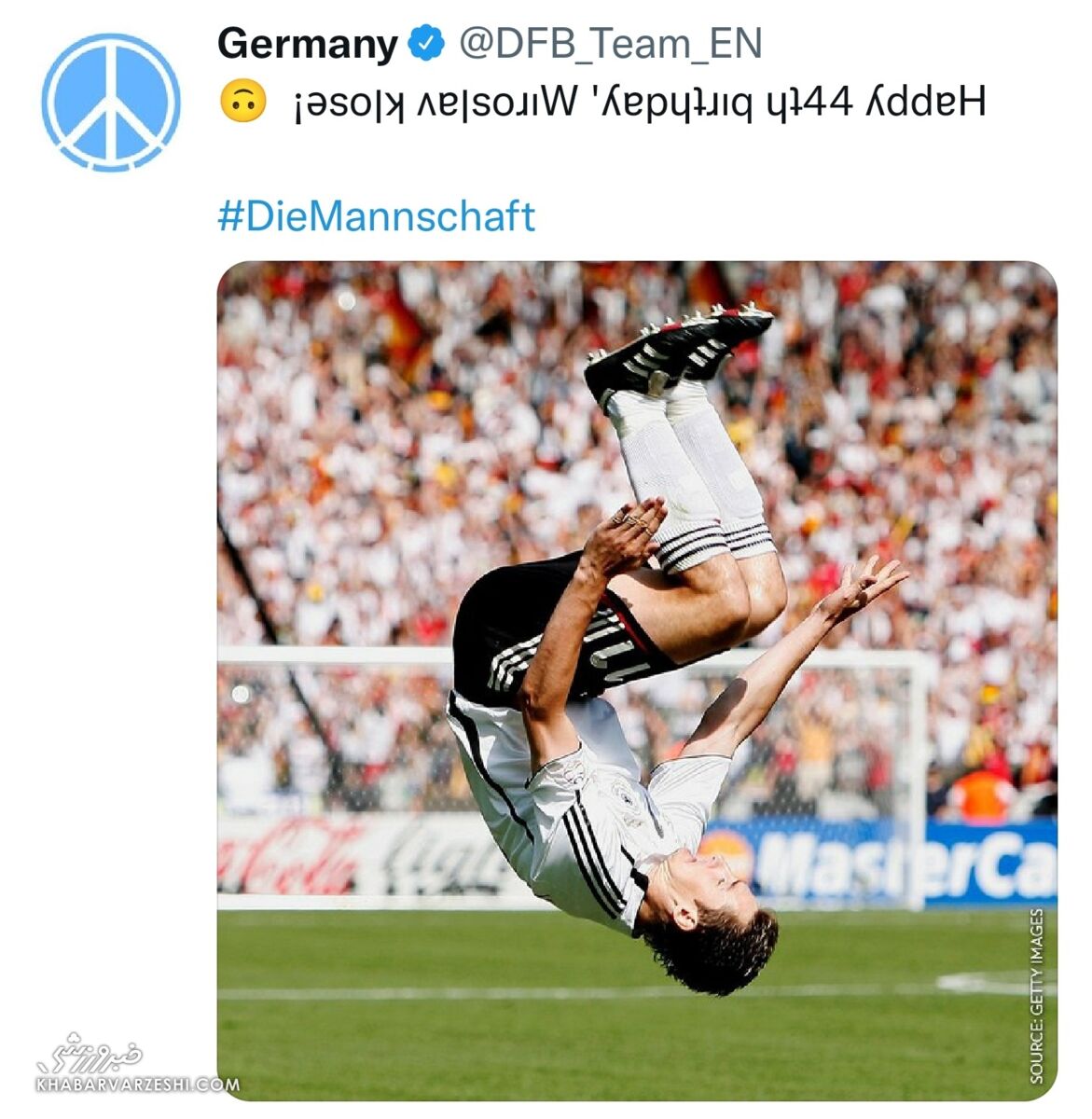1092x1119 pixels.
Task: Enlarge the tweet's backflip photo
Action: [x=637, y=681]
